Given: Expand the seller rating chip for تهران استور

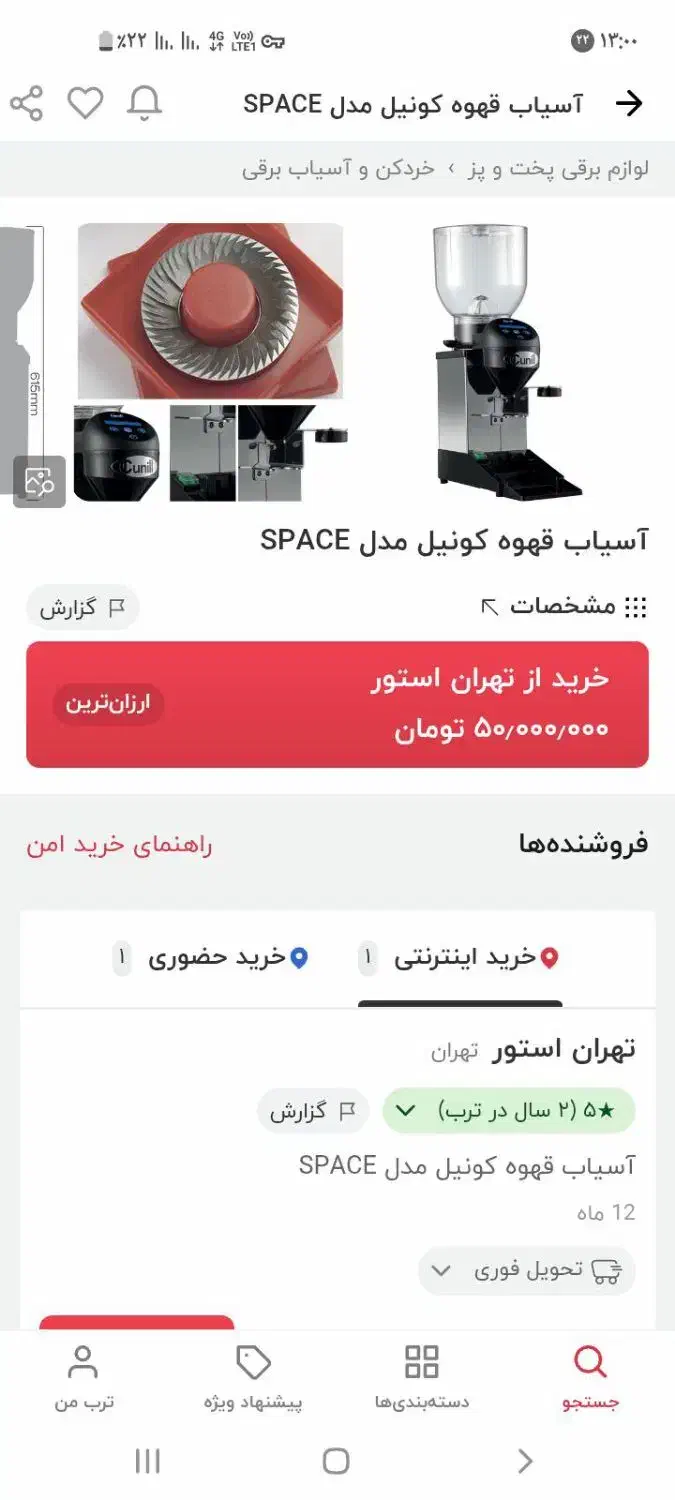Looking at the screenshot, I should [508, 1110].
